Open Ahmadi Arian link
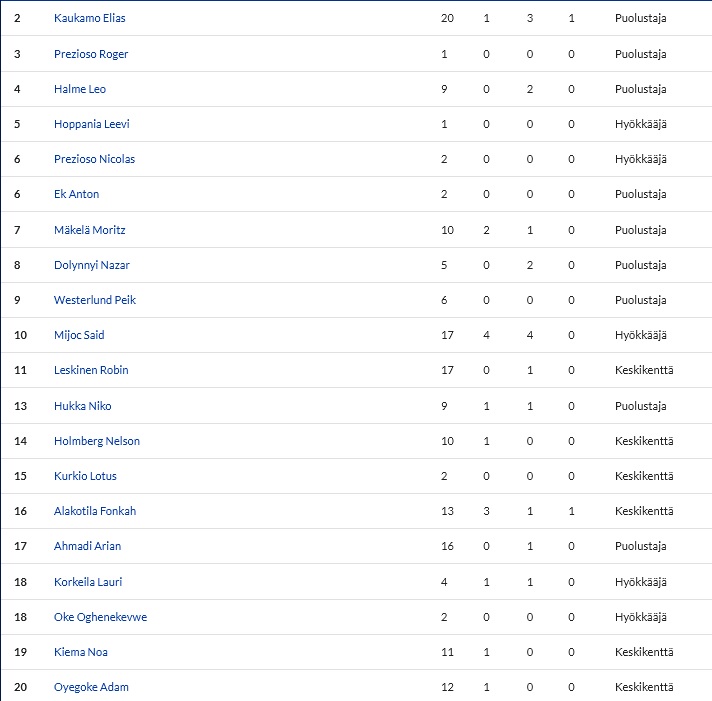712x701 pixels. tap(88, 546)
